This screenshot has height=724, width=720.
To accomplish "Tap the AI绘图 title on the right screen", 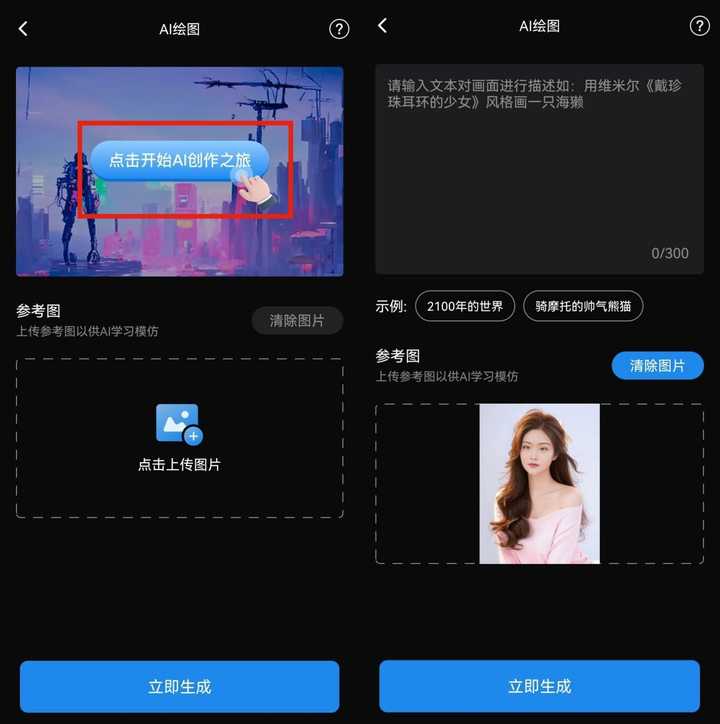I will [x=538, y=26].
